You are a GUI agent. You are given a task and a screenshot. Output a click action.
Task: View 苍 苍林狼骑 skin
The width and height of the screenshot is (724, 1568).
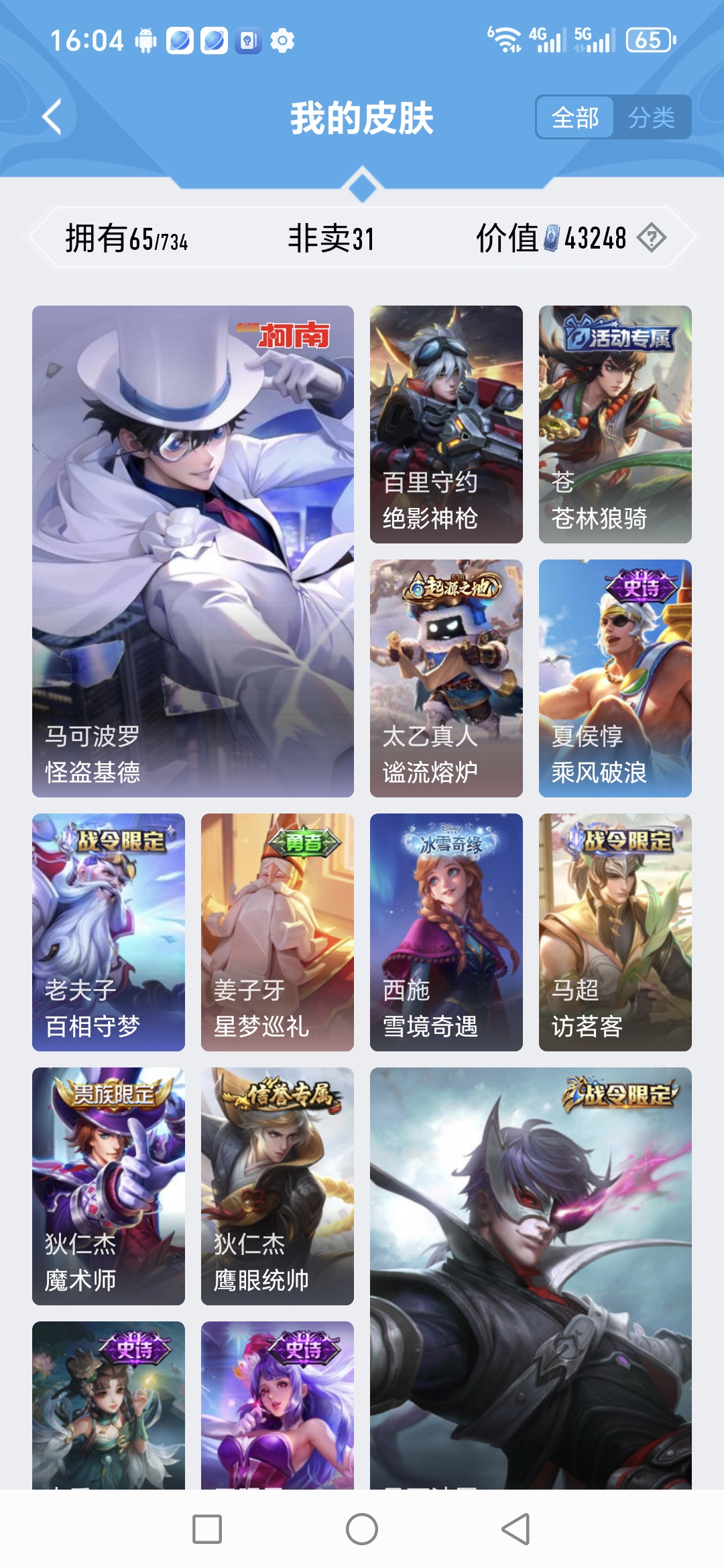coord(615,424)
